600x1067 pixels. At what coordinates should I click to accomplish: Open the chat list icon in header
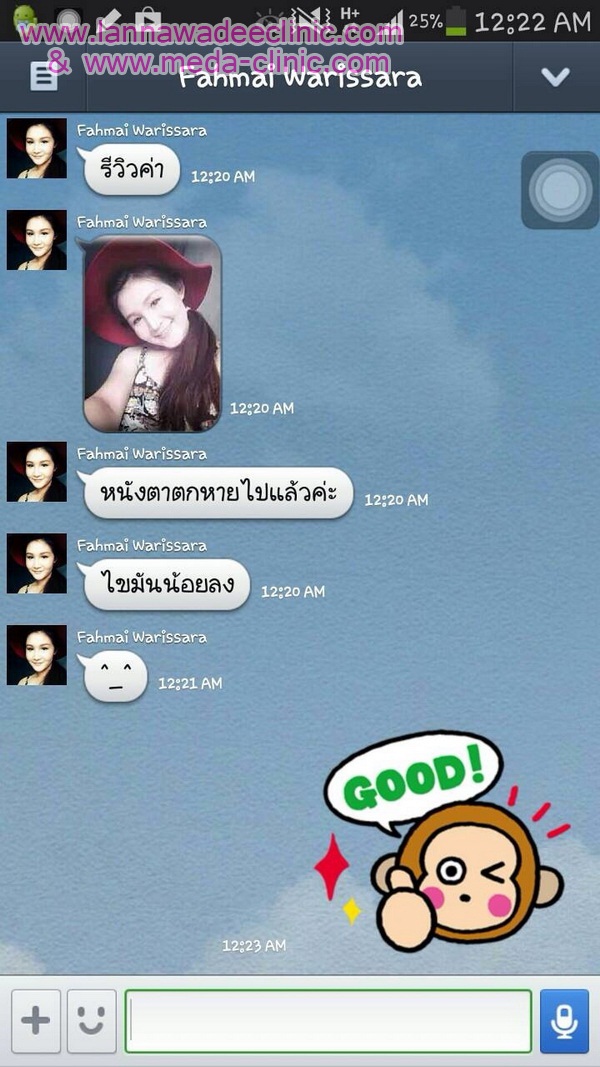click(44, 77)
